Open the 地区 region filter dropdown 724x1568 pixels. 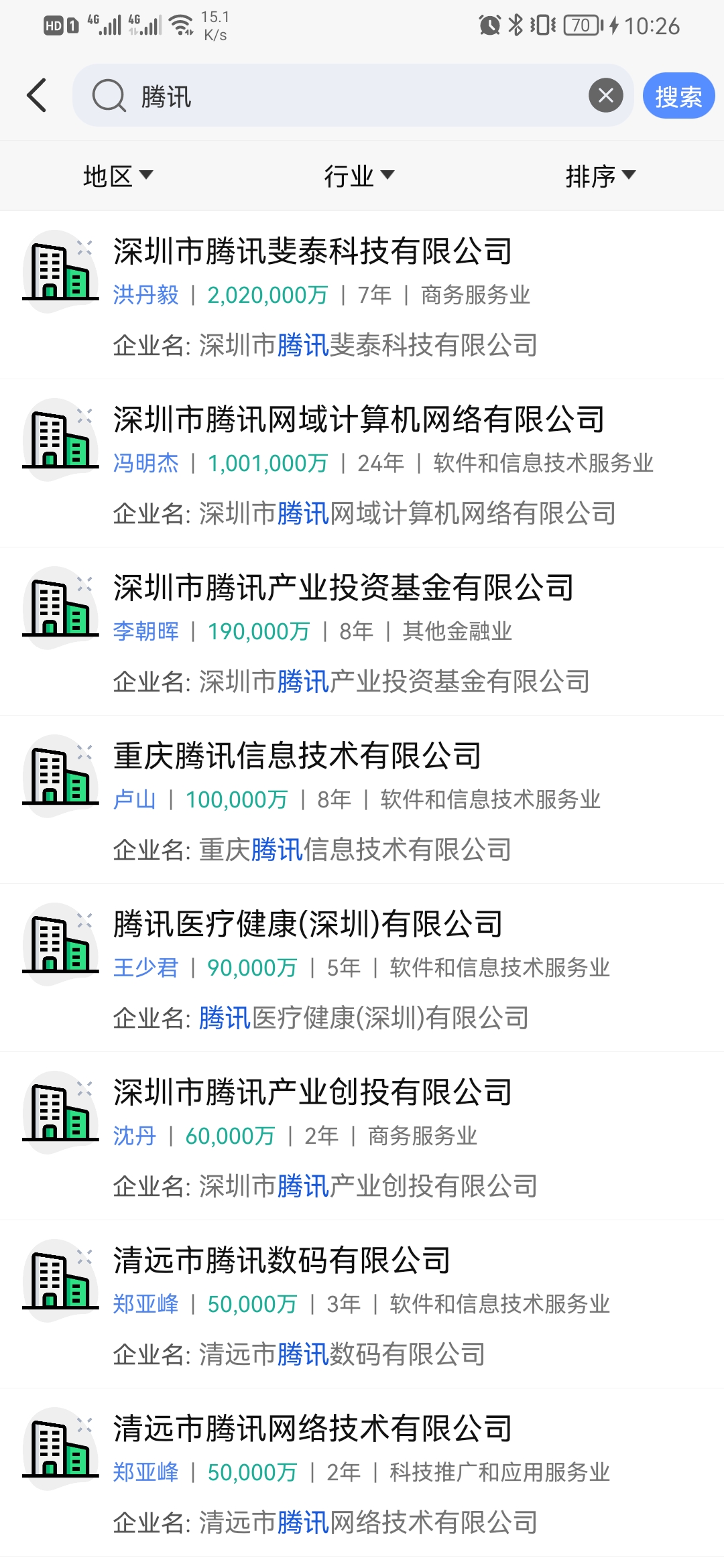pos(117,175)
